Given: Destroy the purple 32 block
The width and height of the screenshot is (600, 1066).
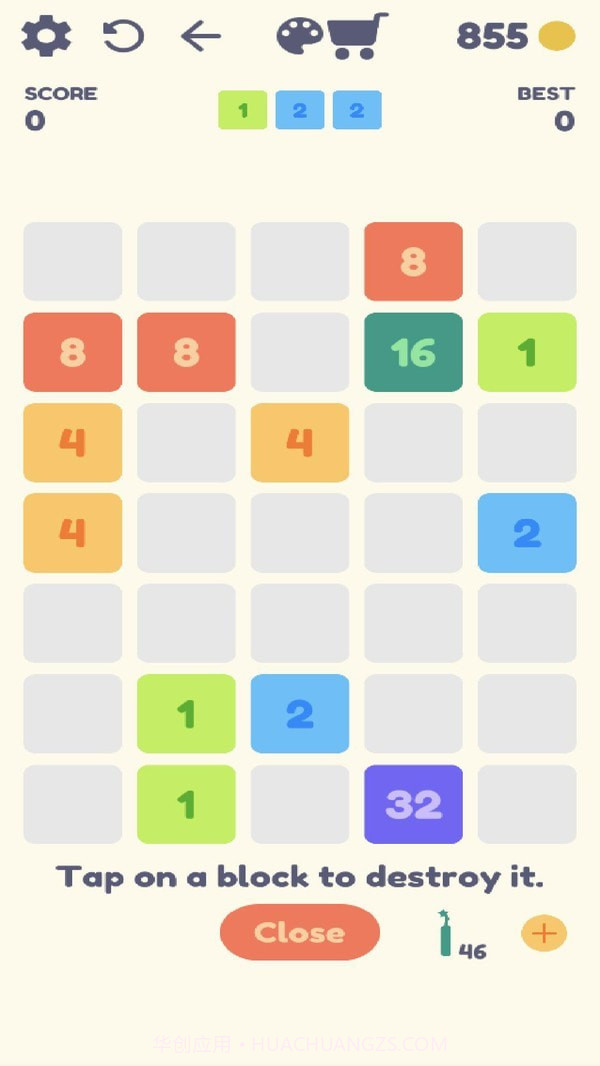Looking at the screenshot, I should click(413, 804).
